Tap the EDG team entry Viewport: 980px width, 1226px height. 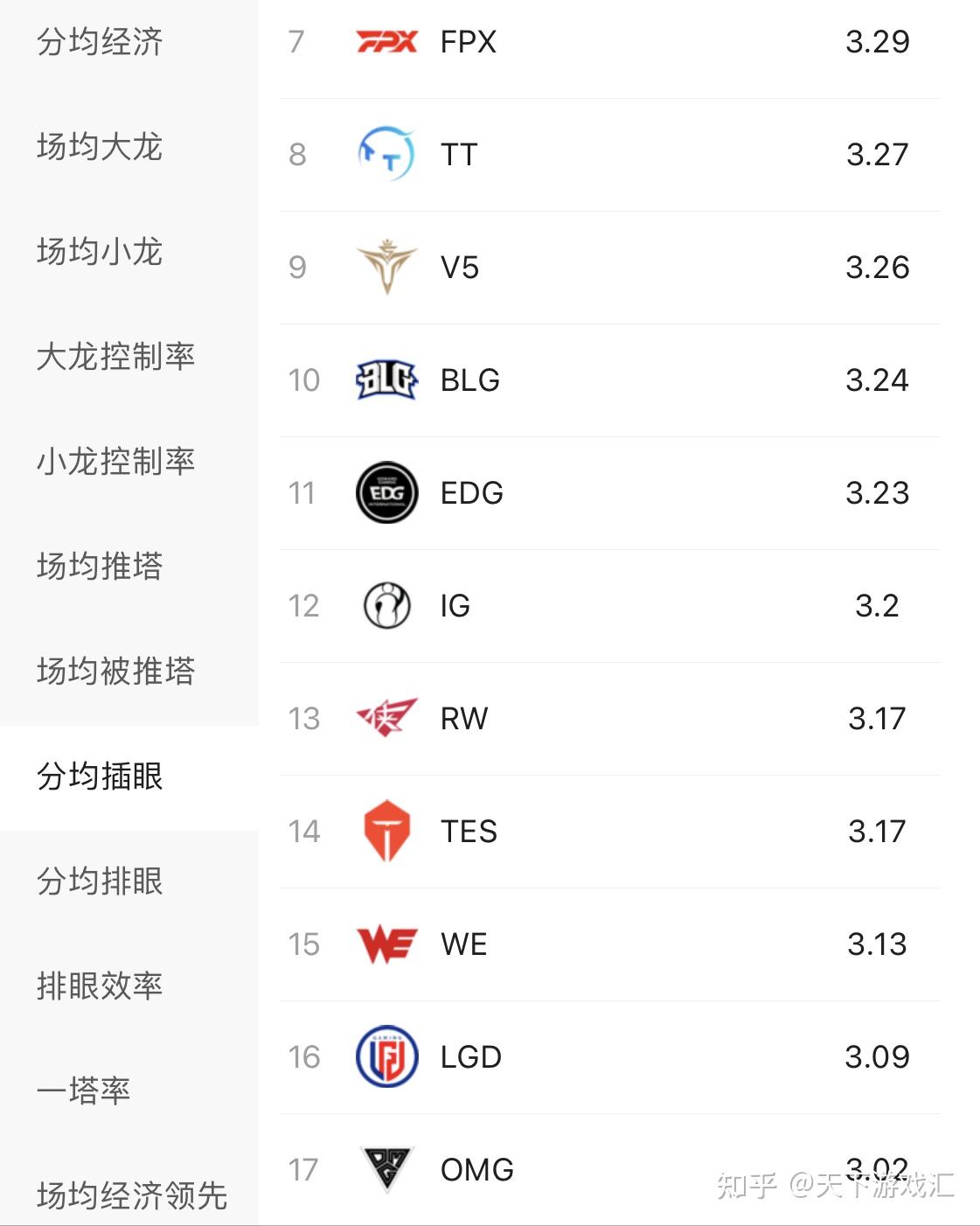[x=609, y=493]
